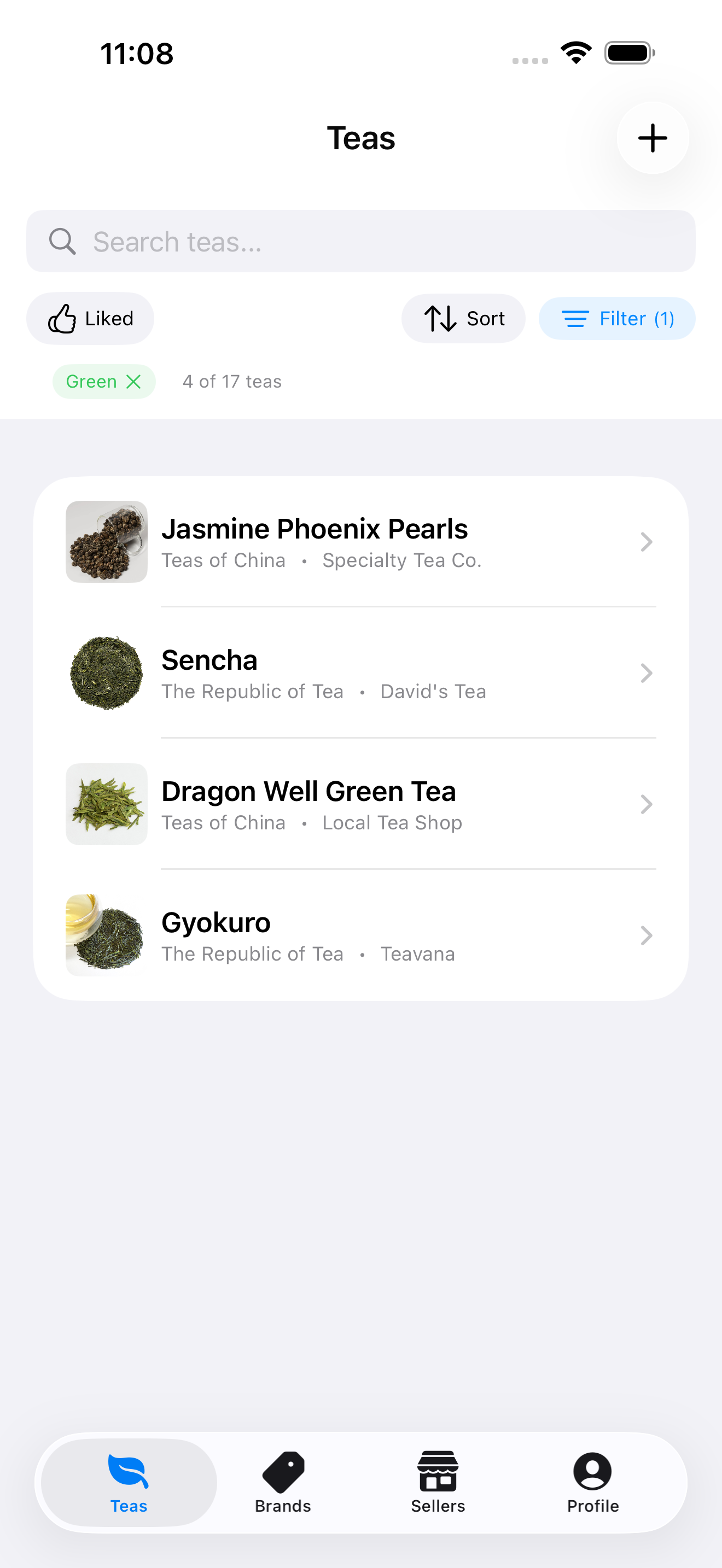Enable filtering via the Filter button
722x1568 pixels.
pyautogui.click(x=616, y=318)
